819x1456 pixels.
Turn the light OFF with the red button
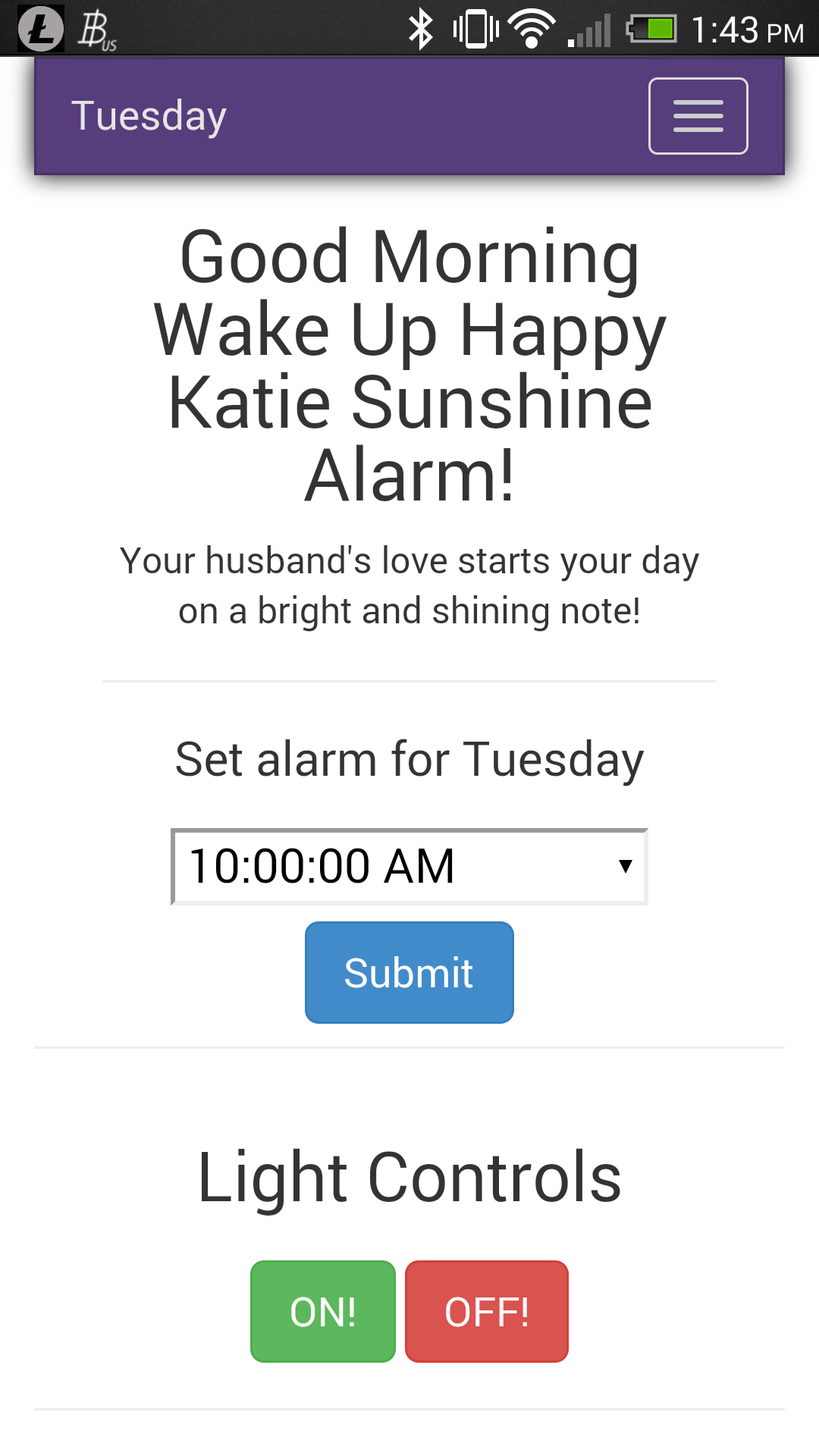pyautogui.click(x=486, y=1310)
